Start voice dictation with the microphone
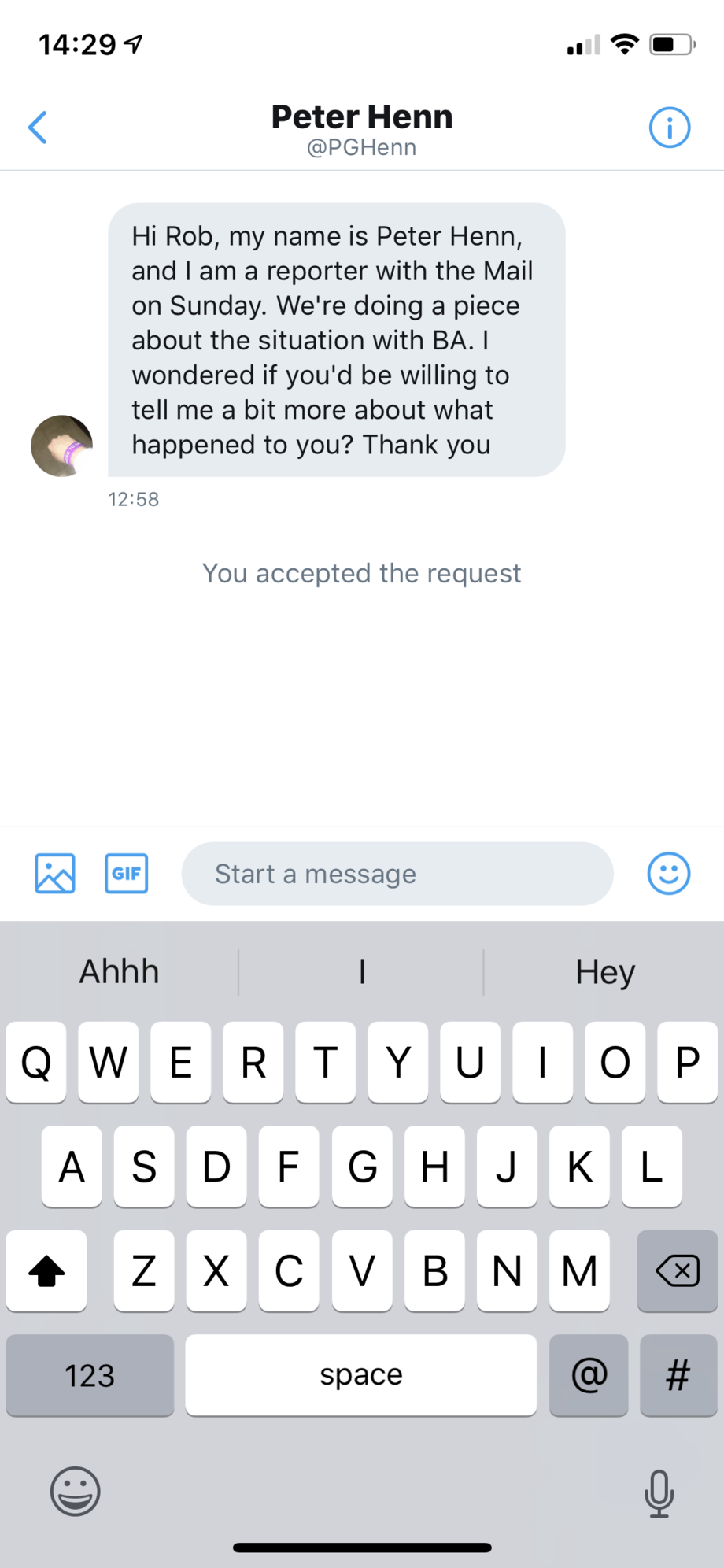The height and width of the screenshot is (1568, 724). 659,1492
